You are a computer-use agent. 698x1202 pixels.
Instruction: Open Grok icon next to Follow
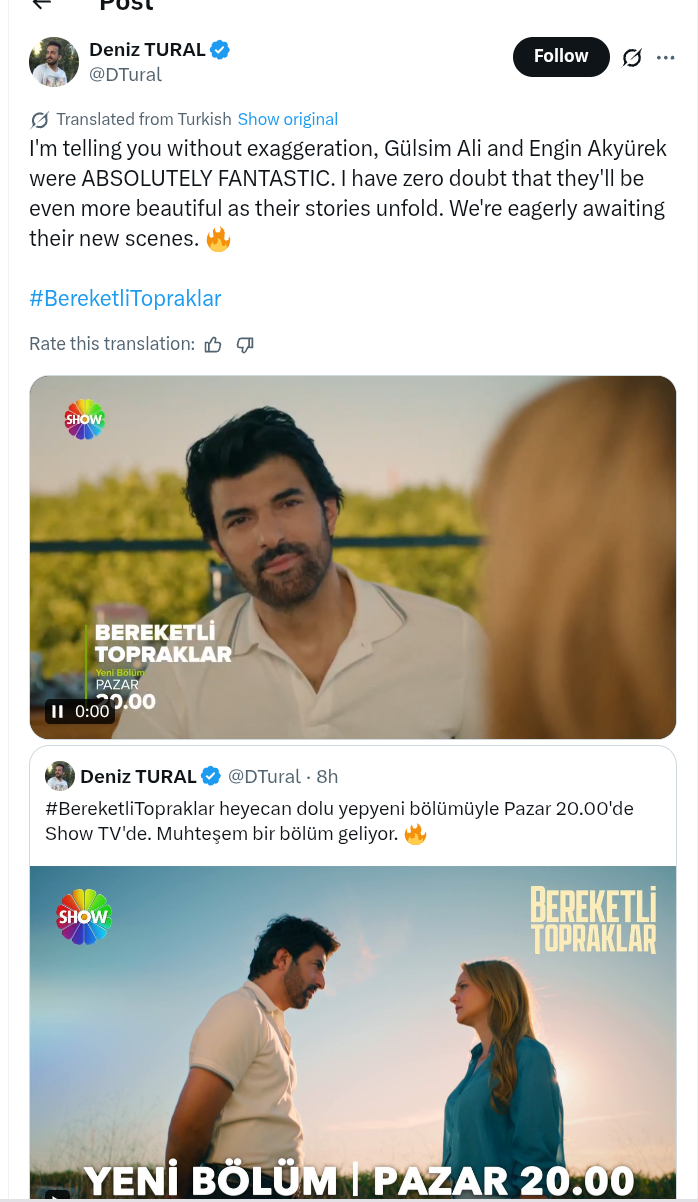click(x=632, y=58)
